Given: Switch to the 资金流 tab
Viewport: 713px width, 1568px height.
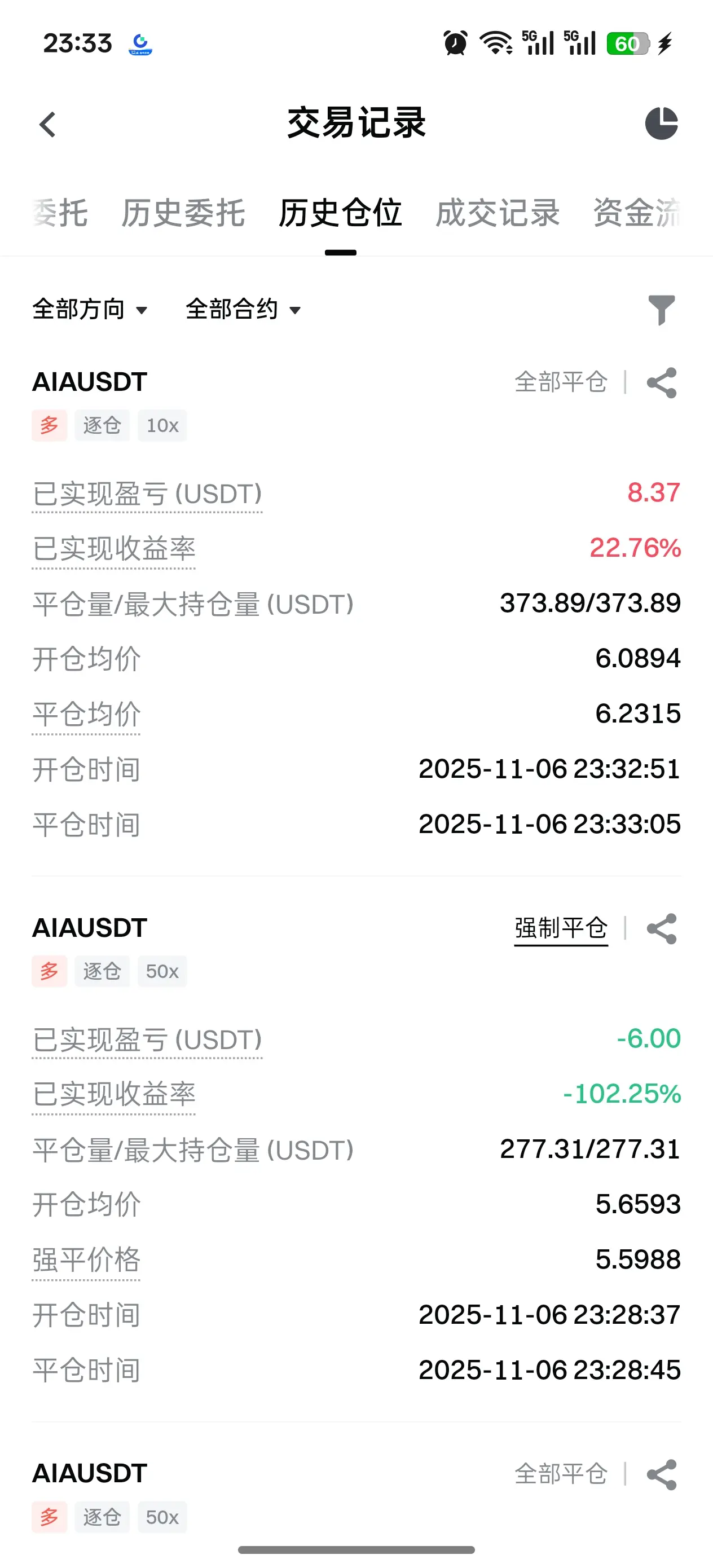Looking at the screenshot, I should pyautogui.click(x=636, y=213).
